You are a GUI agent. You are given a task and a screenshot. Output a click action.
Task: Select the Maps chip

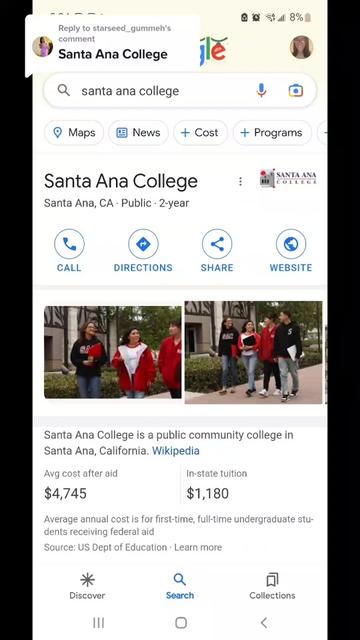click(x=74, y=133)
